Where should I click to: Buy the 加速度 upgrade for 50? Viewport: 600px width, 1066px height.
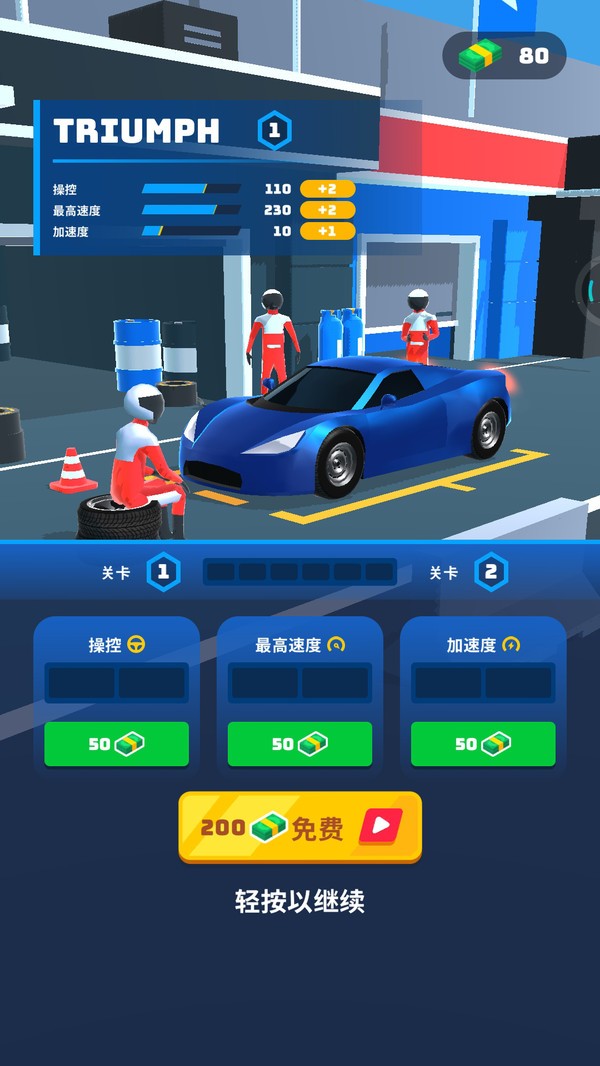click(x=482, y=744)
